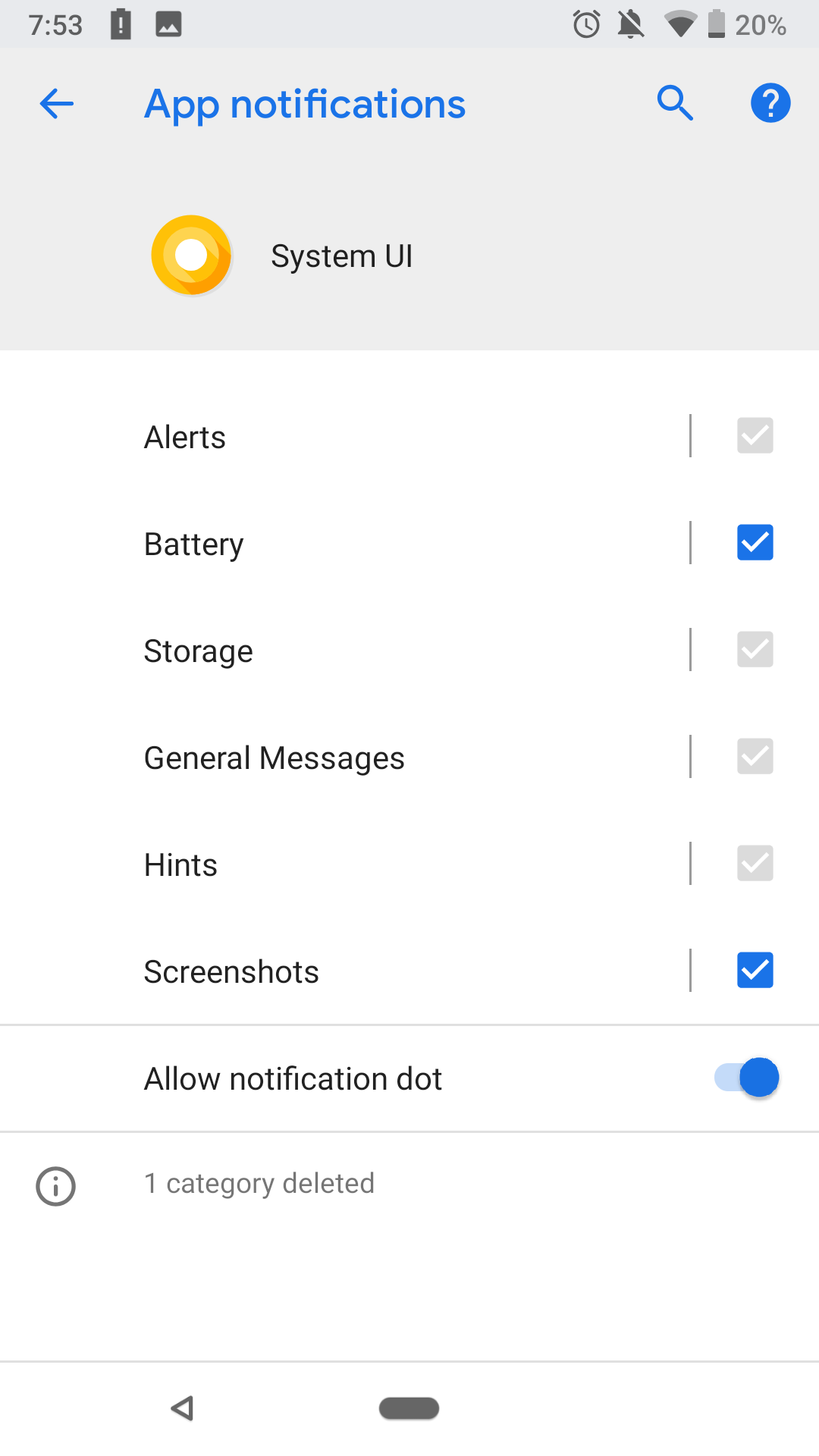Tap the navigation back triangle button
The height and width of the screenshot is (1456, 819).
(x=180, y=1408)
